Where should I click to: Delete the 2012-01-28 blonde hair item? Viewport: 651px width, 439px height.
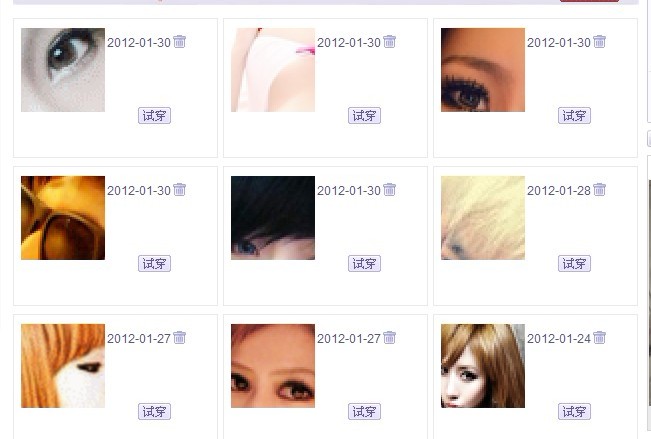tap(600, 190)
